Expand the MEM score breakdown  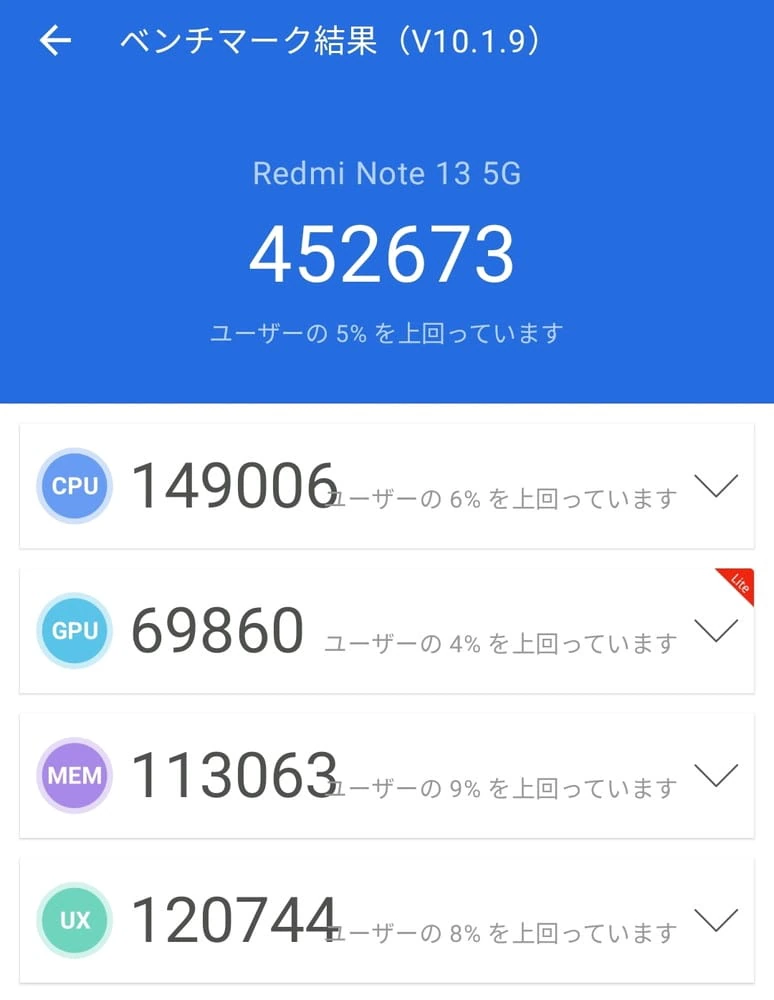pos(716,775)
